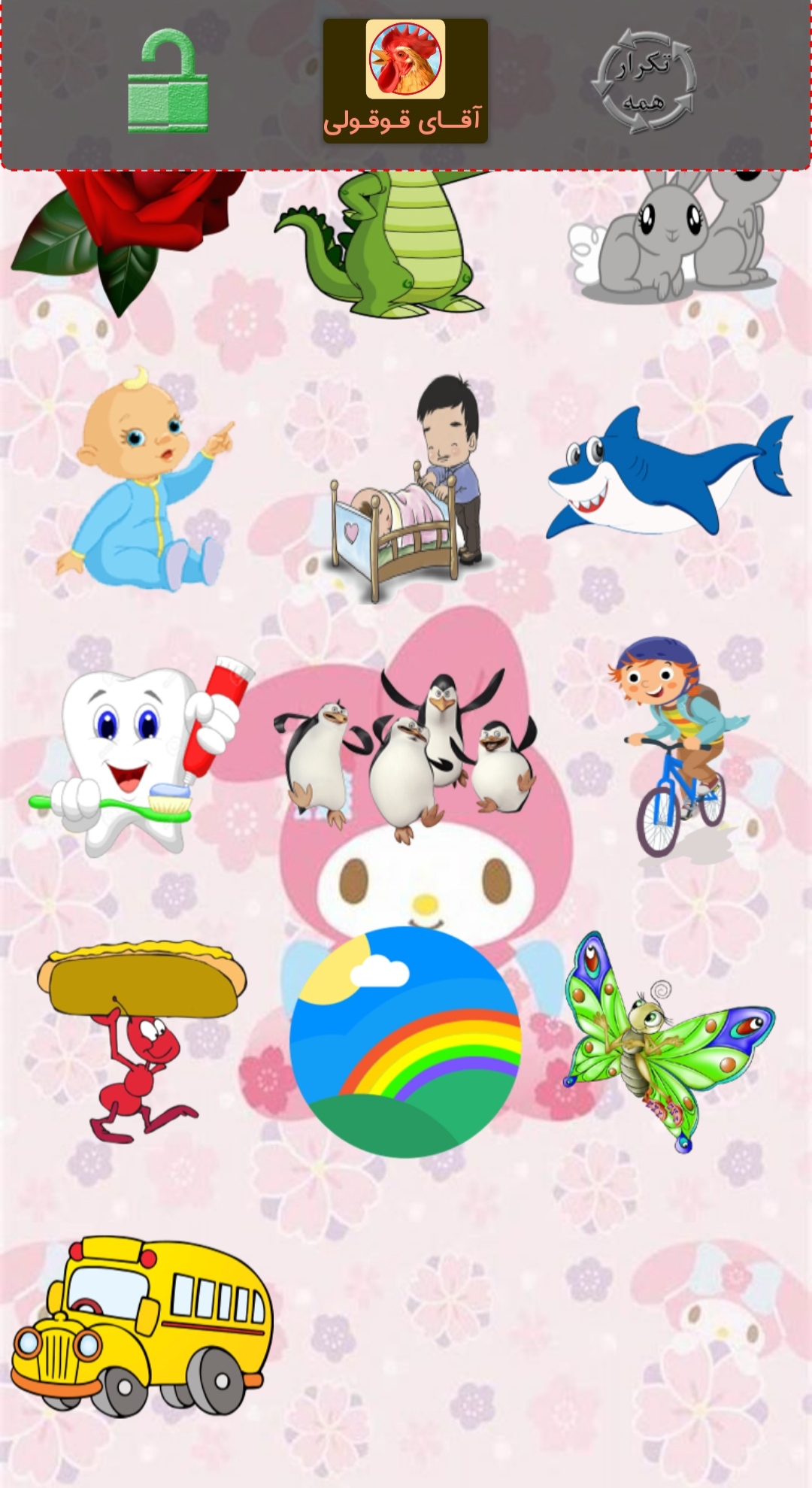Open the rainbow circle picture
This screenshot has width=812, height=1488.
point(405,1041)
